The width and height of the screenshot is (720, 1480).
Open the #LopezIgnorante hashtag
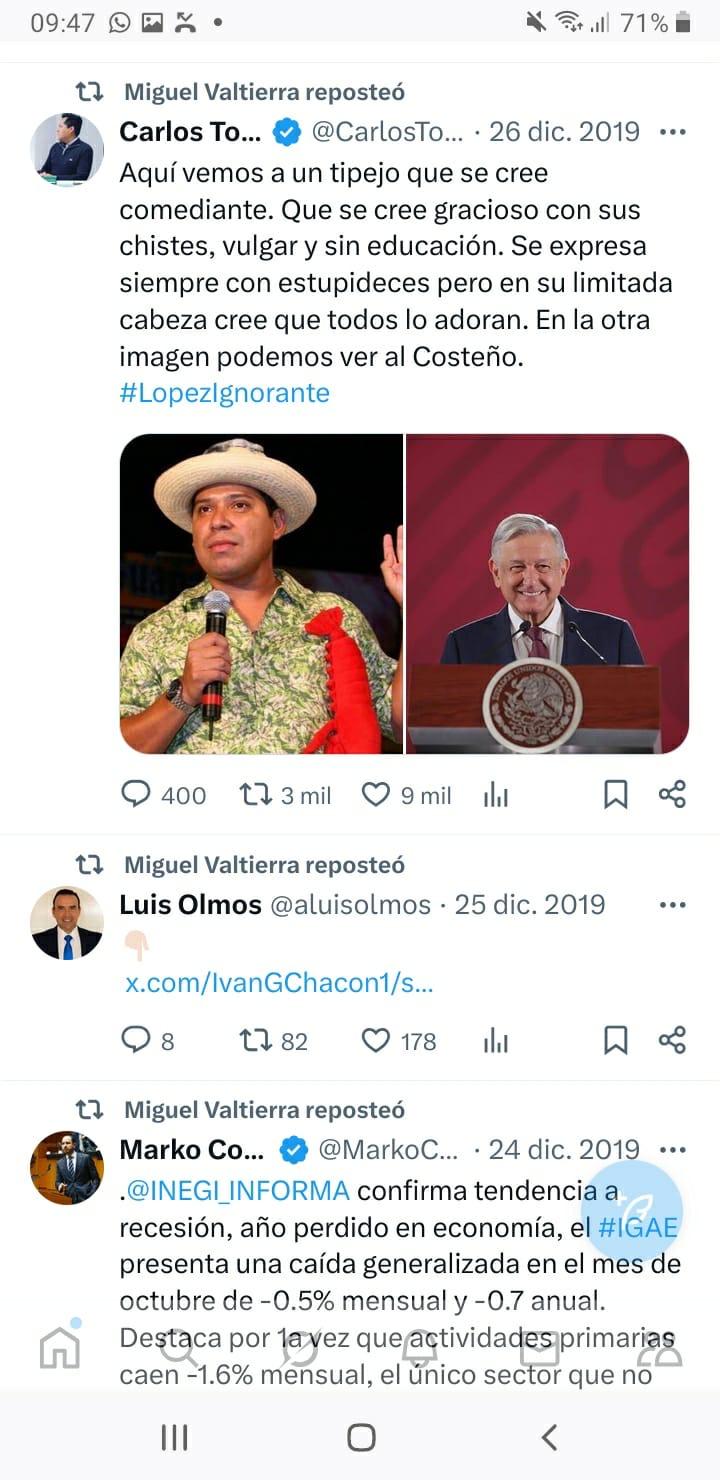click(x=224, y=392)
